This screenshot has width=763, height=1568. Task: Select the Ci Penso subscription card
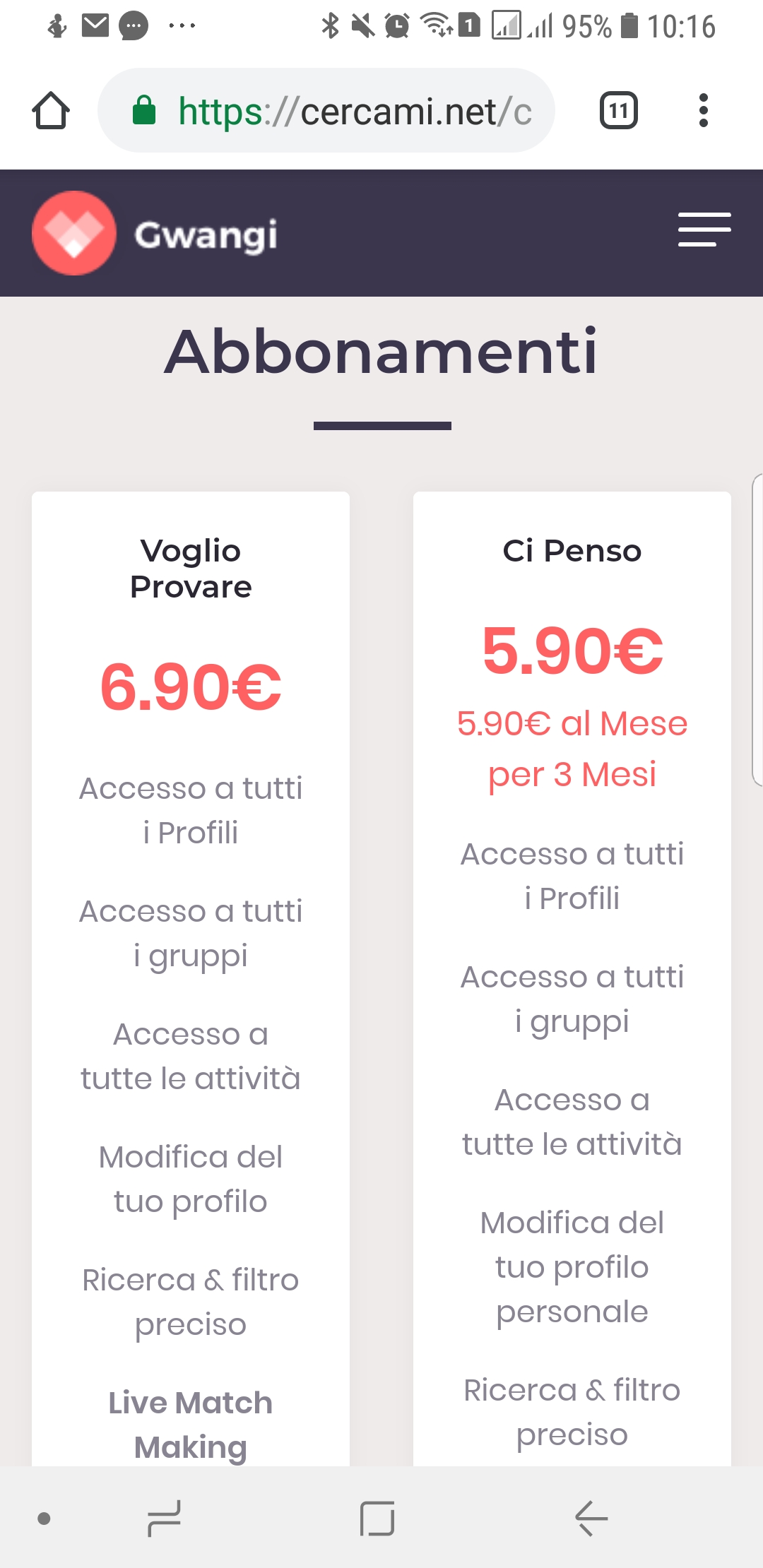[x=572, y=978]
